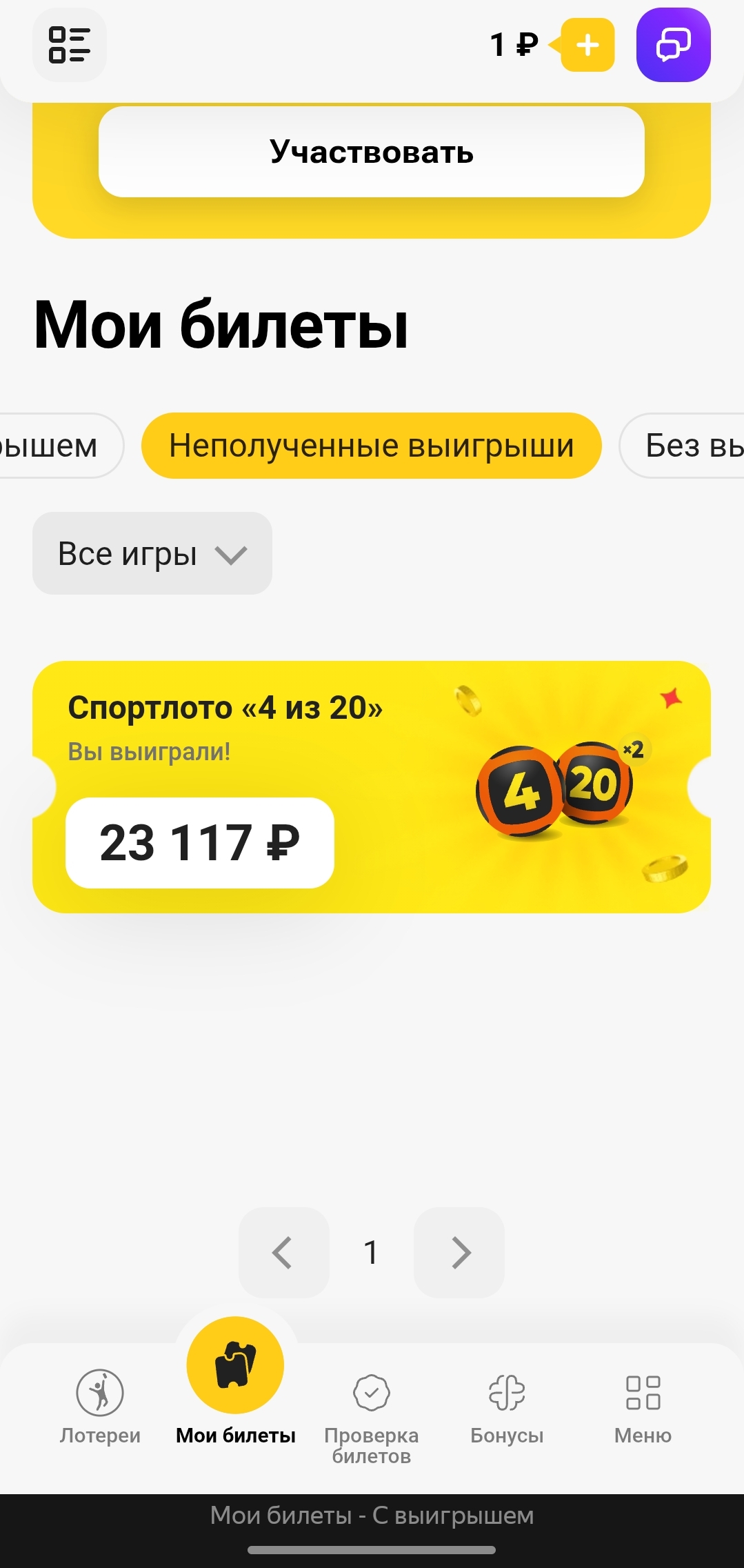Open the Спортлото «4 из 20» winning ticket

(x=371, y=786)
